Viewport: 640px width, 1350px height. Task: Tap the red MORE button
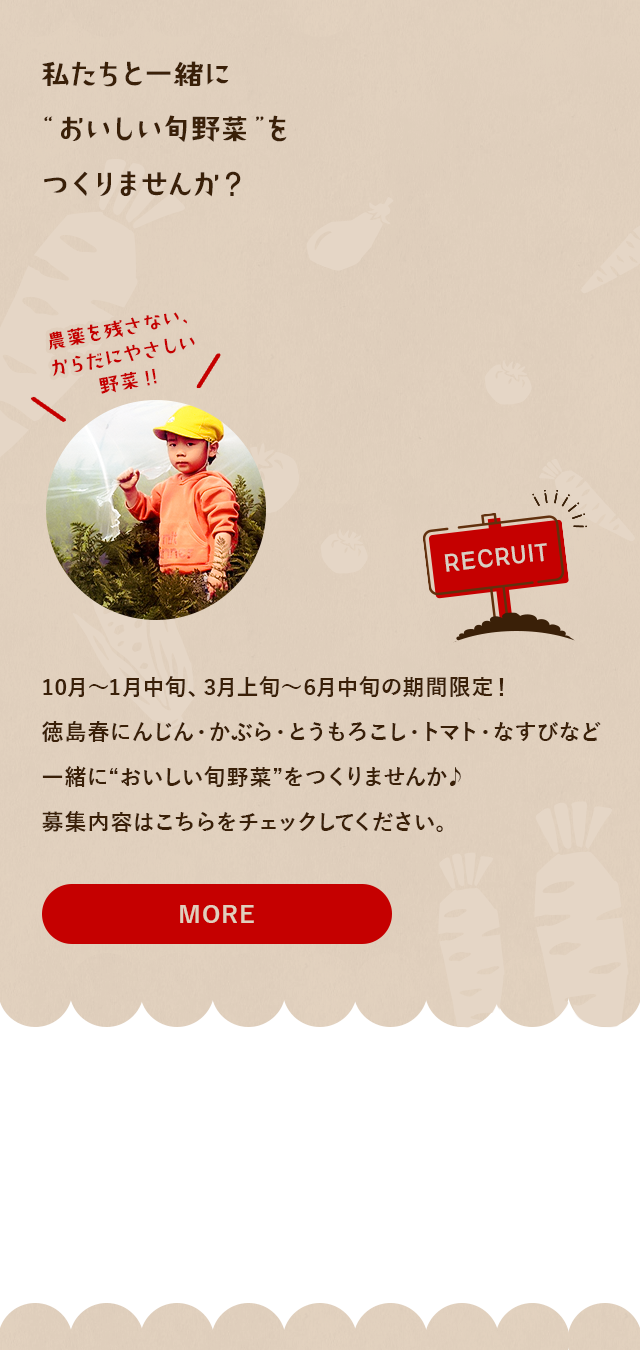tap(217, 914)
